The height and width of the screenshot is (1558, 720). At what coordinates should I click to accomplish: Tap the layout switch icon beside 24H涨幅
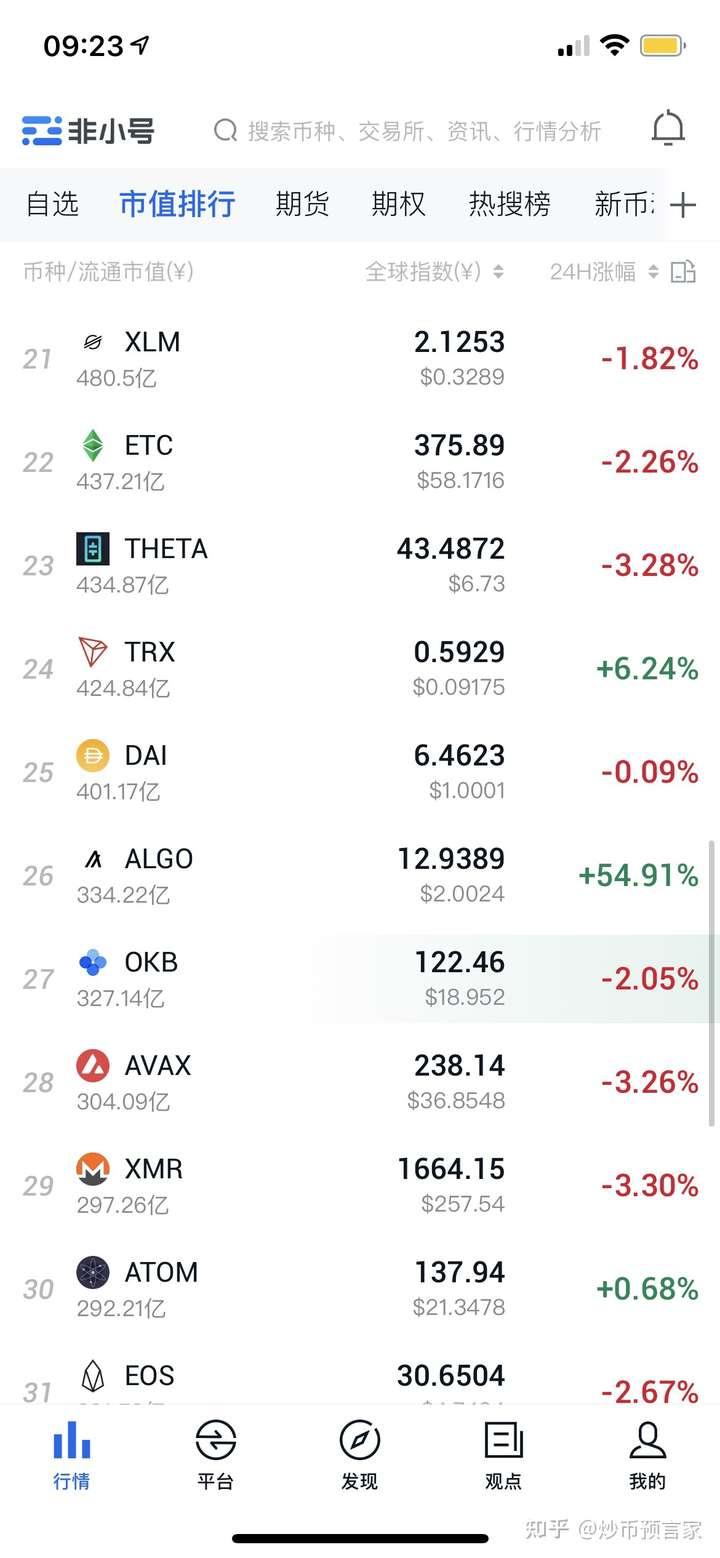tap(683, 272)
